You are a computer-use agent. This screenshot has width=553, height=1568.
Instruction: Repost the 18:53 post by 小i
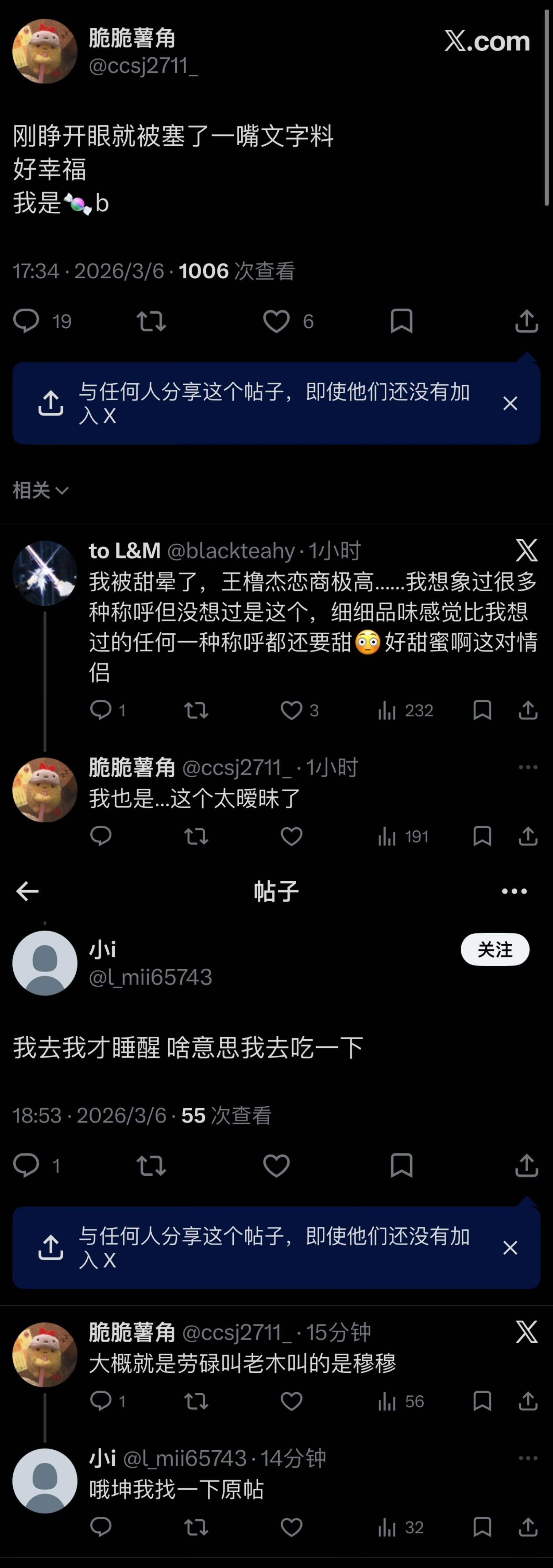(151, 1165)
